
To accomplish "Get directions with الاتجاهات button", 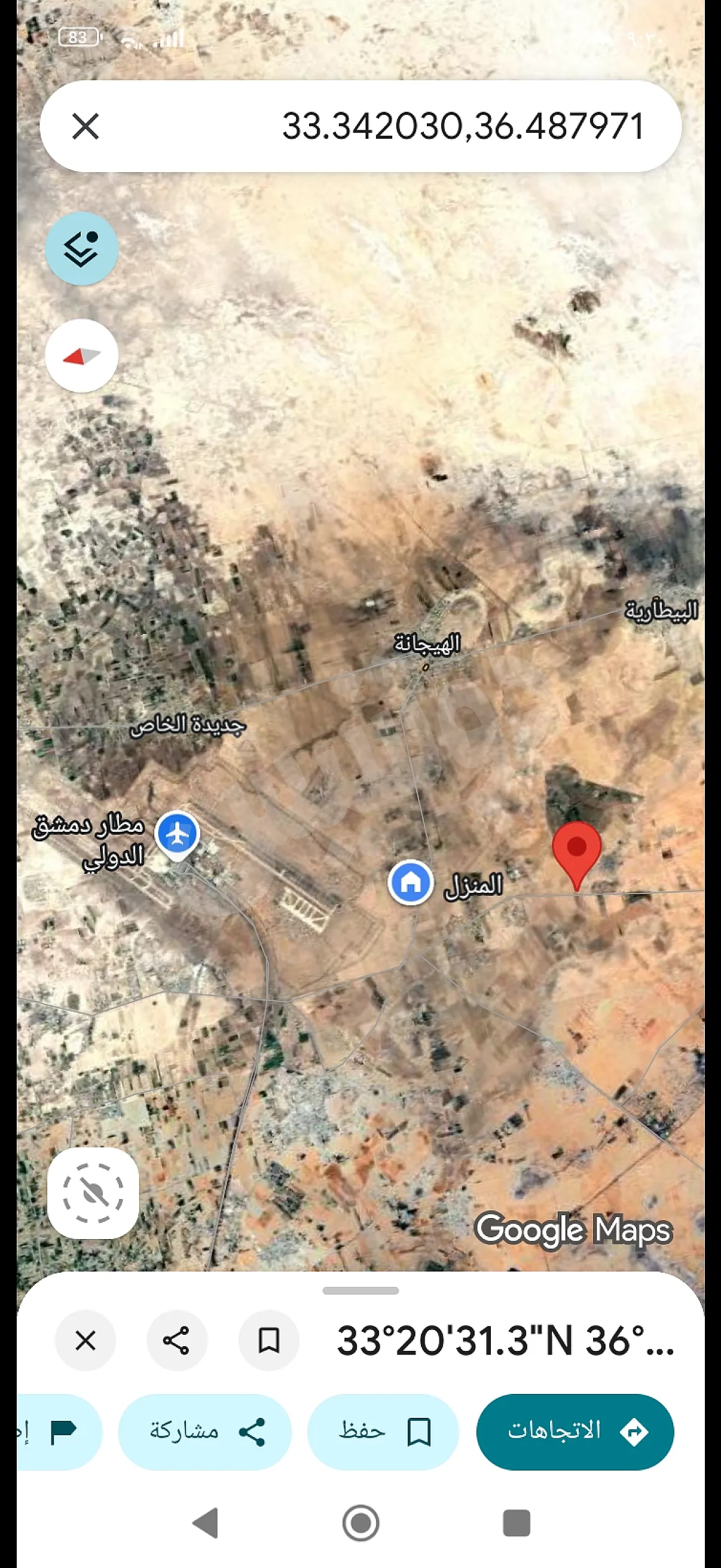I will coord(575,1432).
